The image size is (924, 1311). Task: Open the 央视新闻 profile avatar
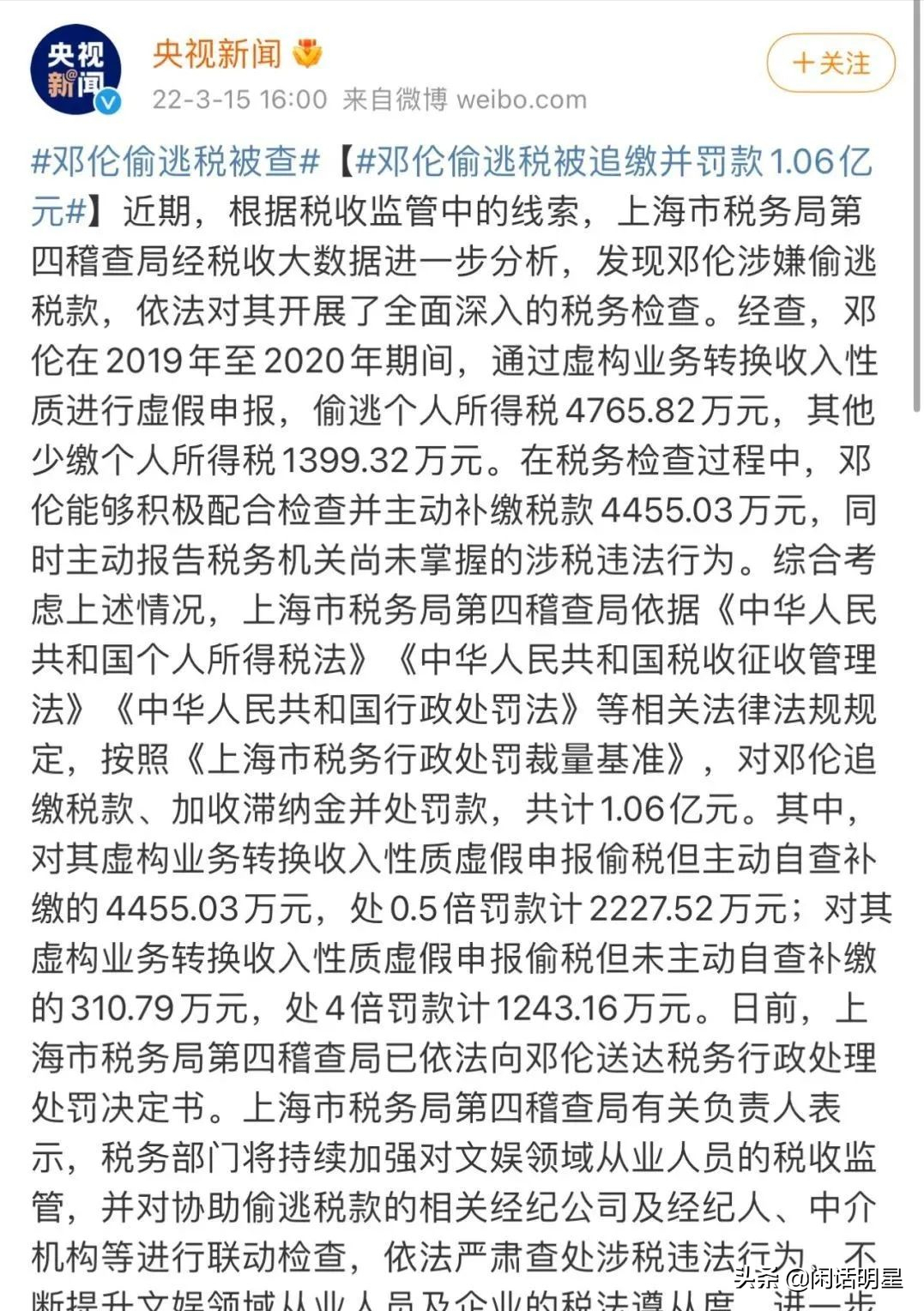(x=75, y=70)
